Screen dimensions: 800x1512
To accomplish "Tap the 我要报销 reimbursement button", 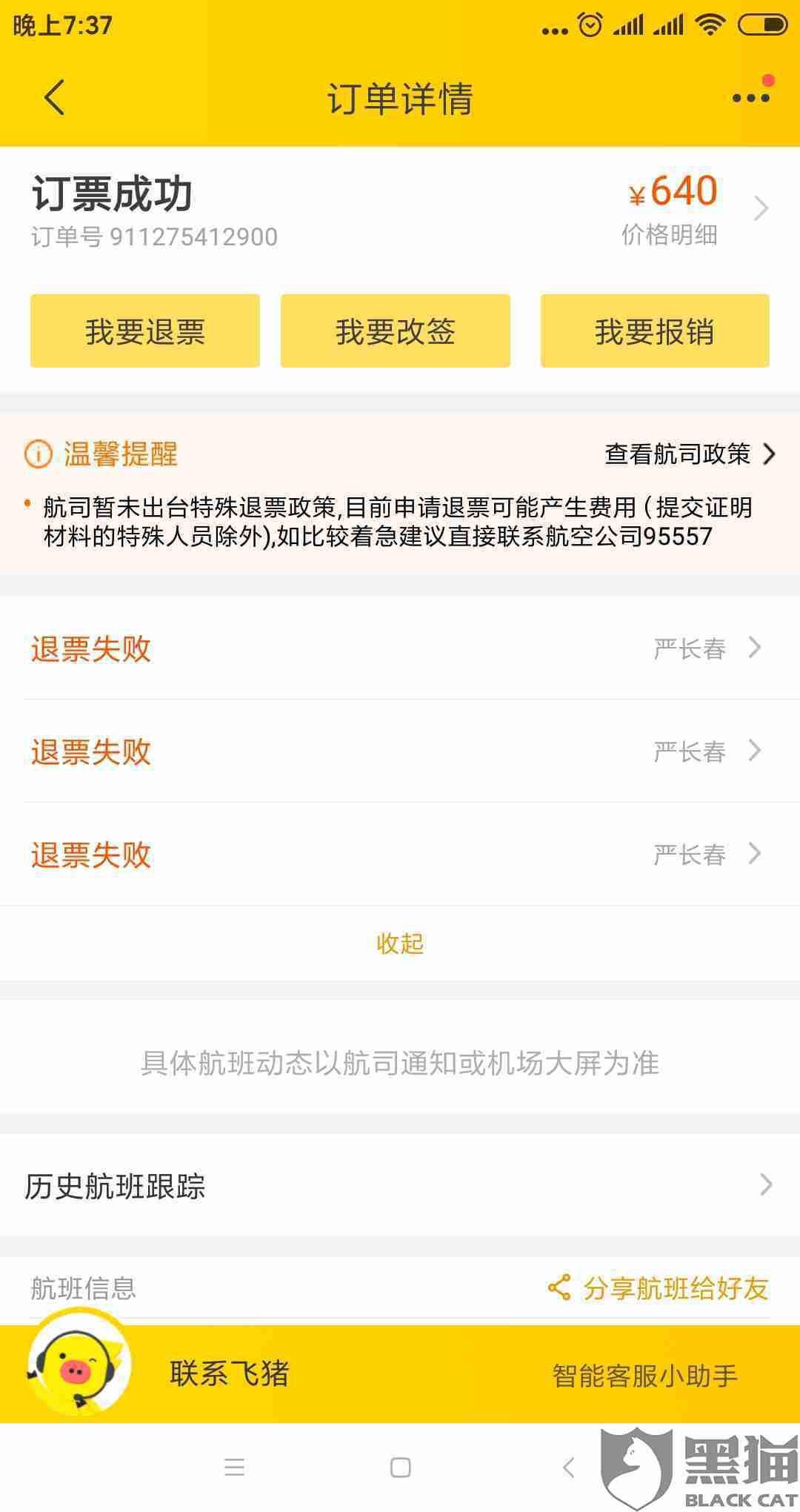I will point(655,331).
